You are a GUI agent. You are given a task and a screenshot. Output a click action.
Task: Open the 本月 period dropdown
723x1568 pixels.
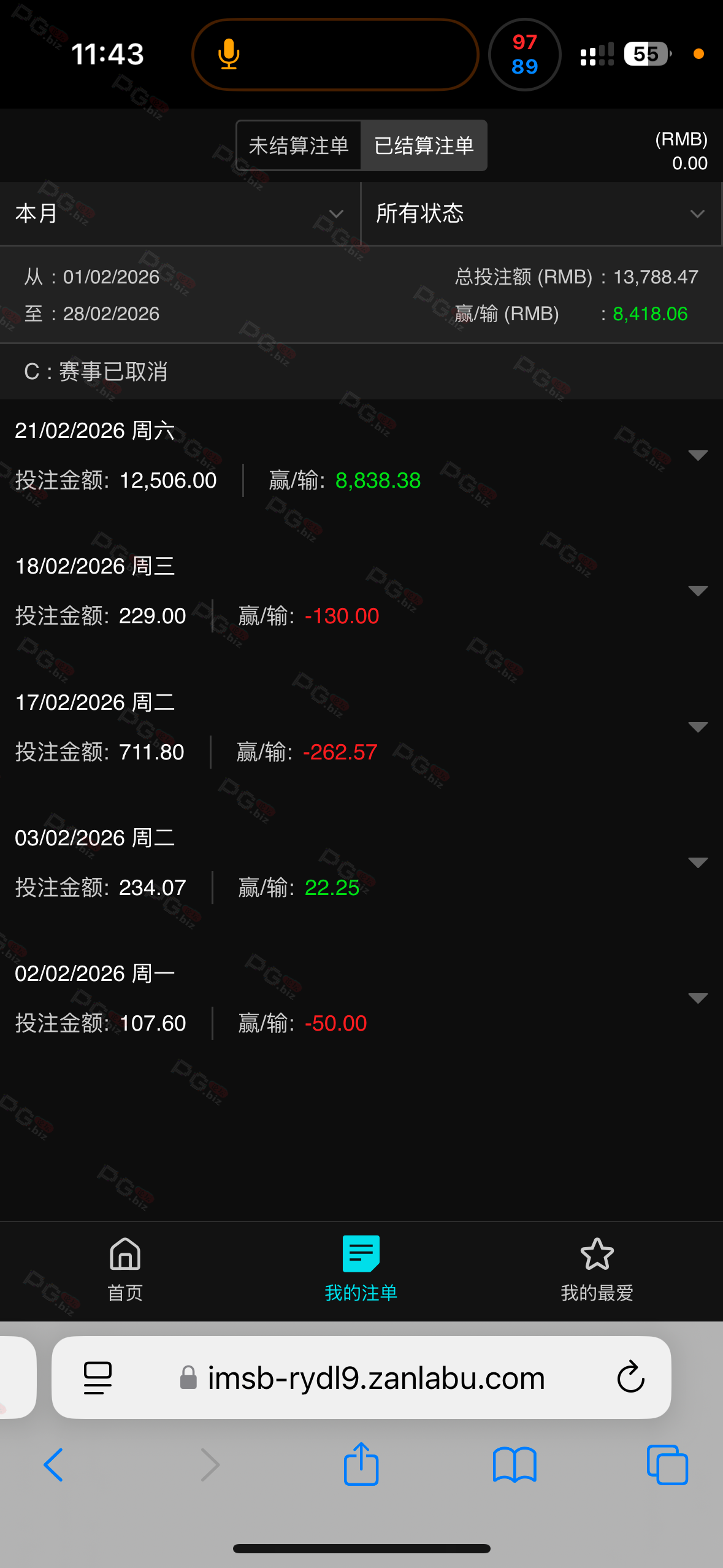[180, 213]
